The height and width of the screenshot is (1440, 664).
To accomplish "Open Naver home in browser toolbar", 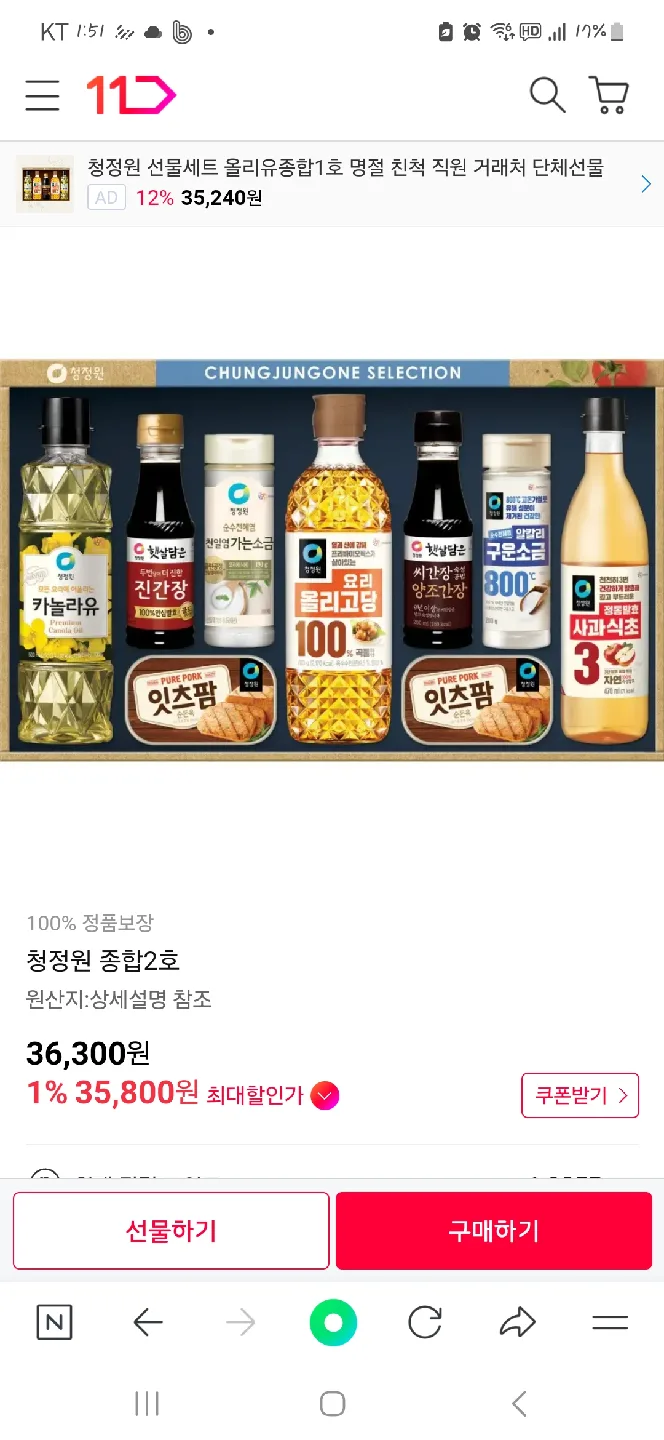I will (x=54, y=1323).
